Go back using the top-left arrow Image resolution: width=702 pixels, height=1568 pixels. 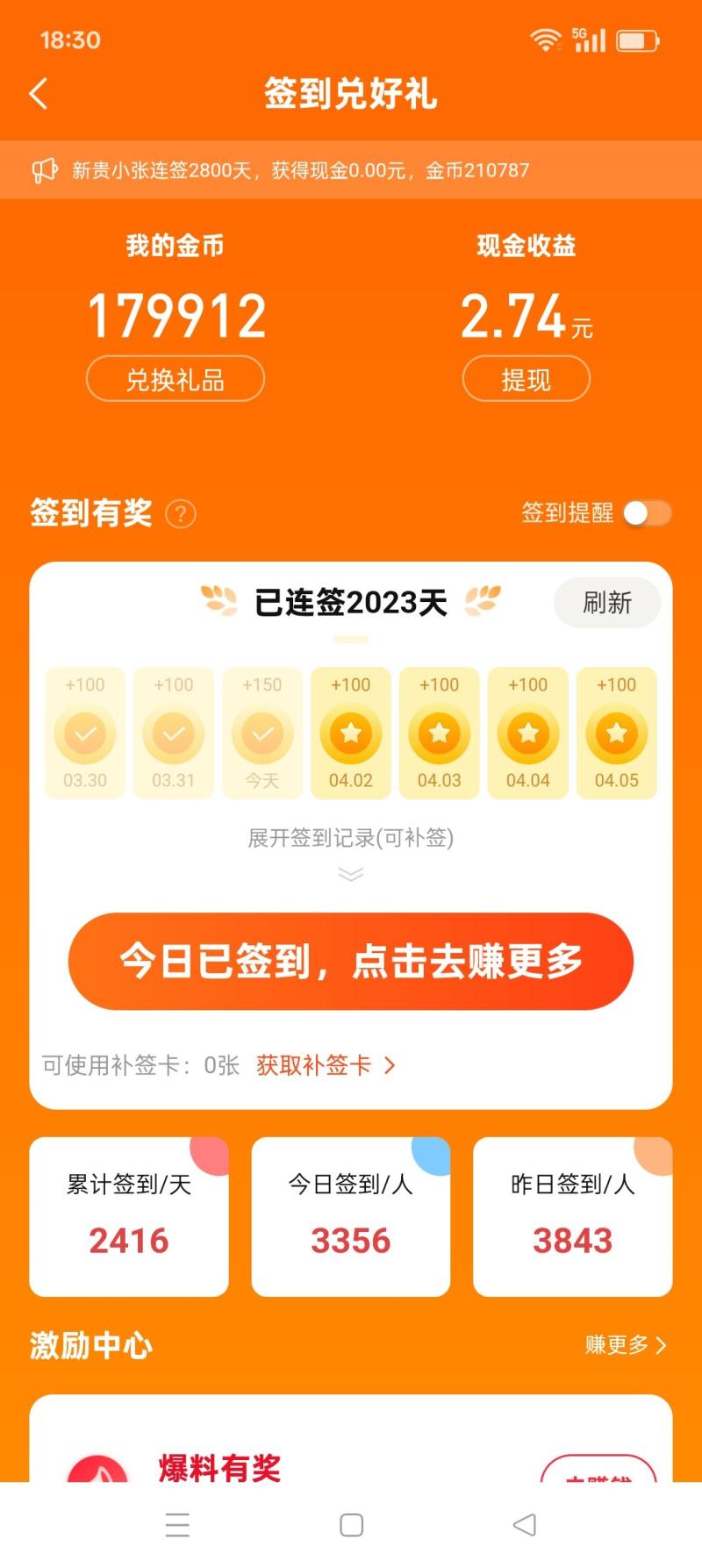pyautogui.click(x=39, y=93)
